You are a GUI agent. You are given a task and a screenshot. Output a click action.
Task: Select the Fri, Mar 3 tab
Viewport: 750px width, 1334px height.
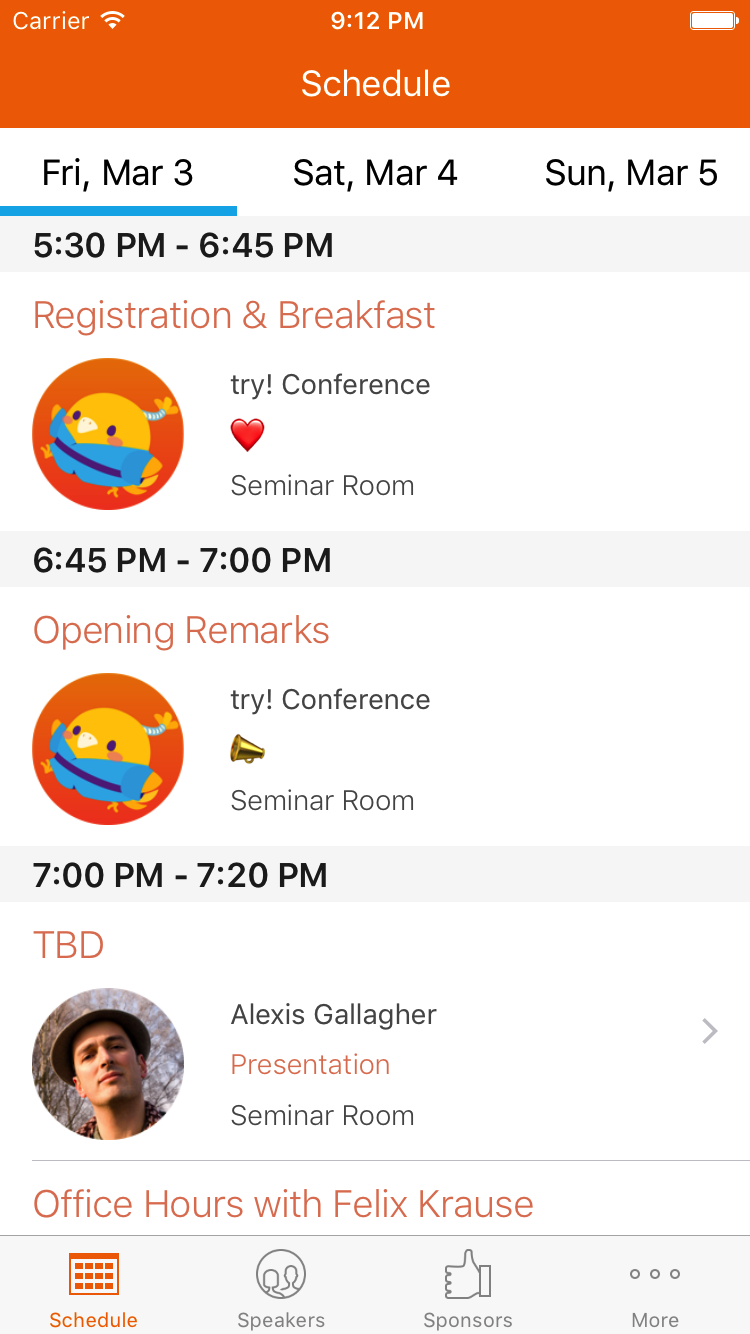118,173
